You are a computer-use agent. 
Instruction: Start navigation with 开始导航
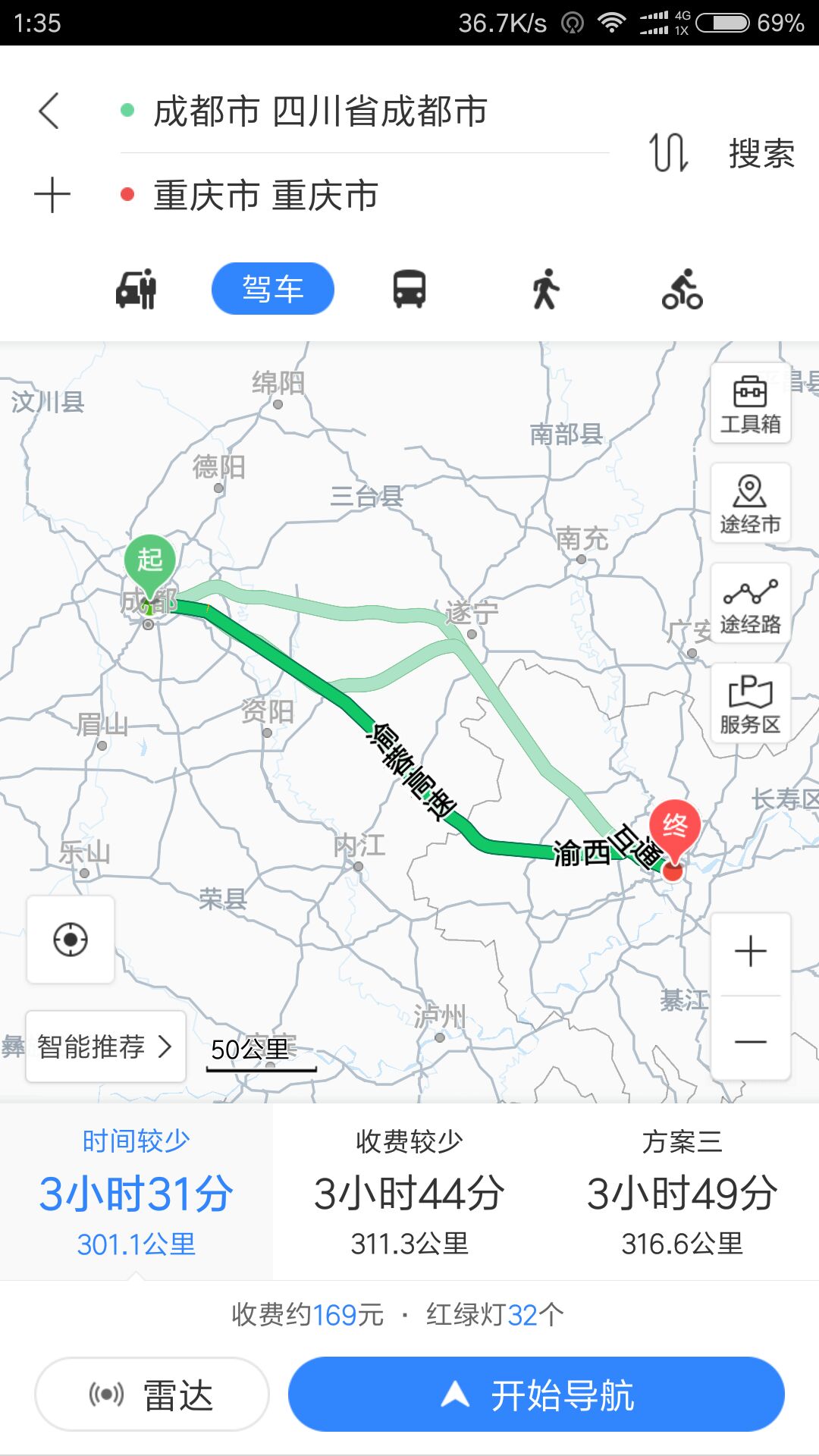point(536,1395)
